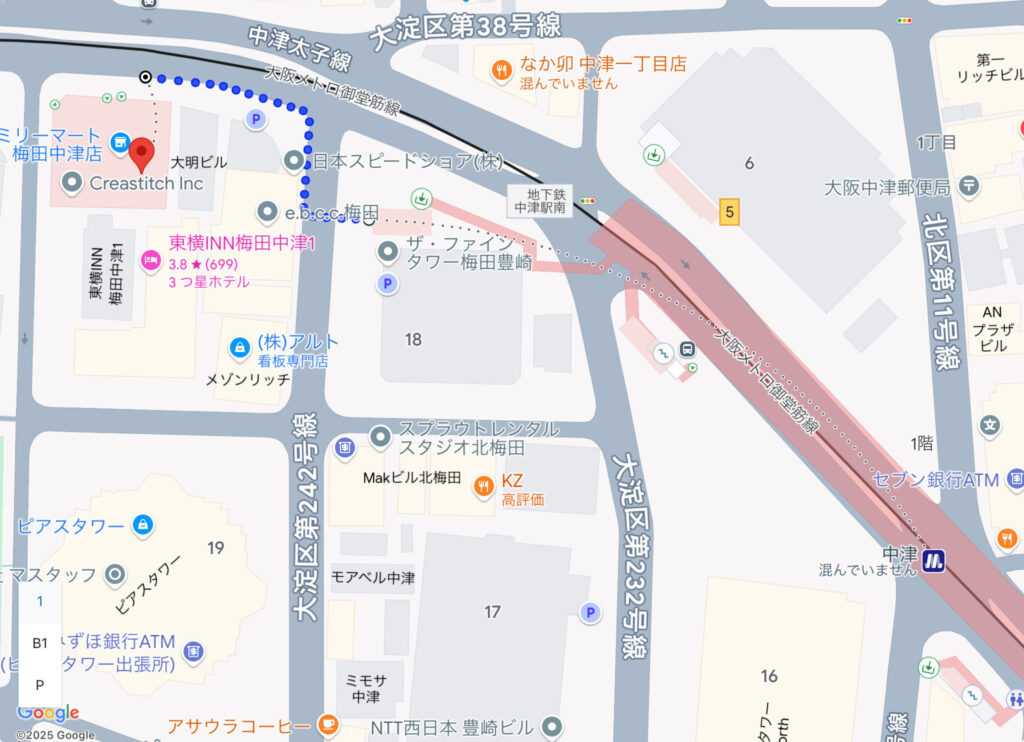Open the e.b.c.c.梅田 marker

tap(266, 212)
